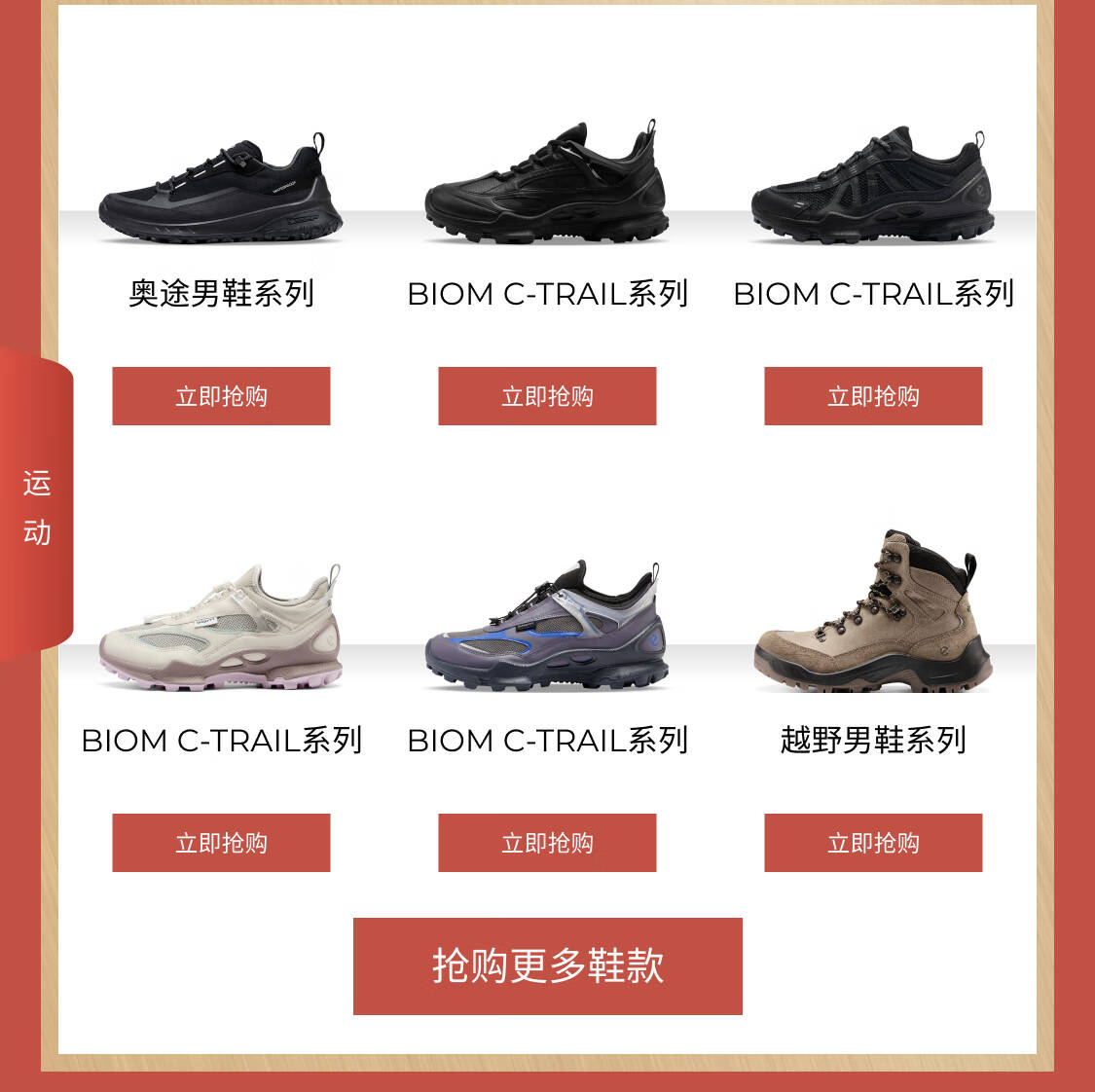View the purple-blue BIOM C-TRAIL shoe tile

pos(547,628)
